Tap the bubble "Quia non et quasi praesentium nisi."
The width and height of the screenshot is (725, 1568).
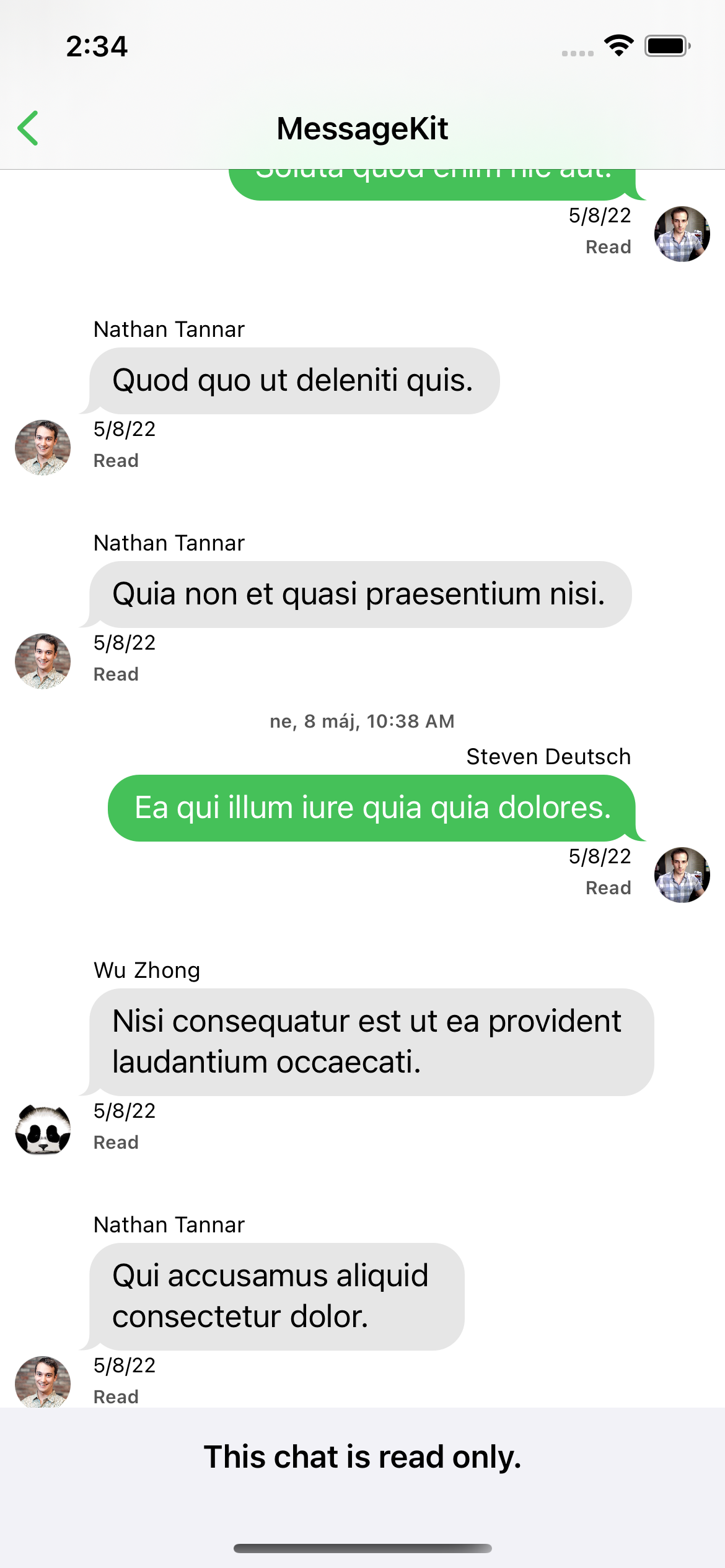pyautogui.click(x=359, y=594)
